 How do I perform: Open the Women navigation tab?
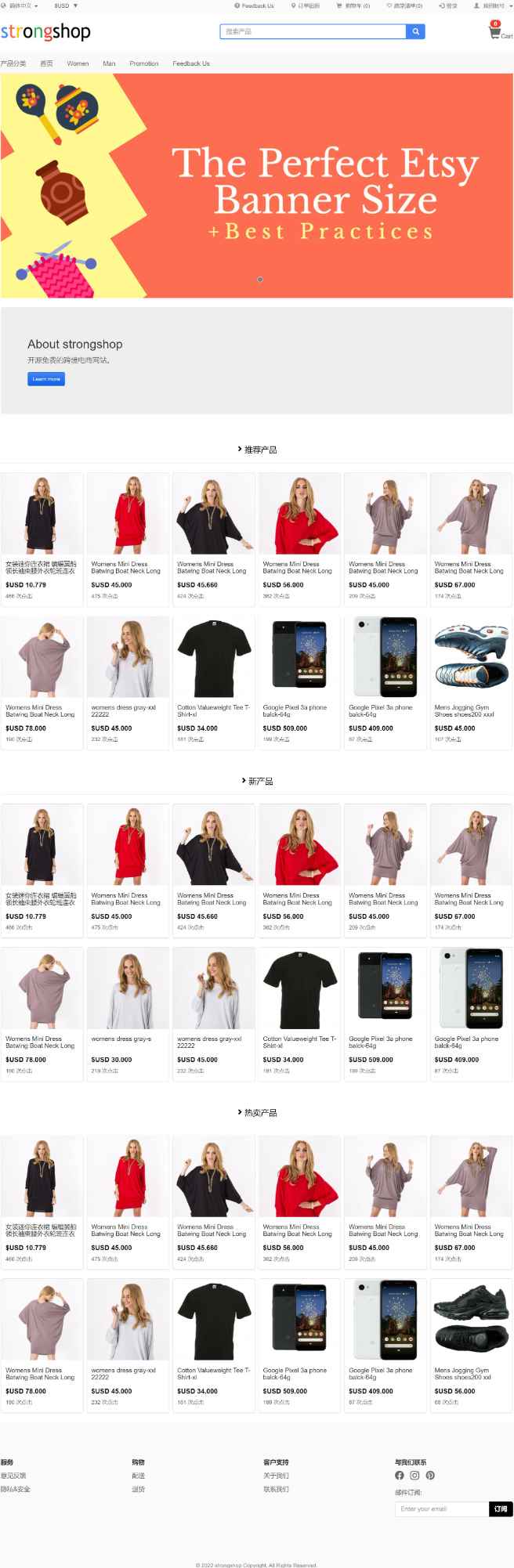78,63
